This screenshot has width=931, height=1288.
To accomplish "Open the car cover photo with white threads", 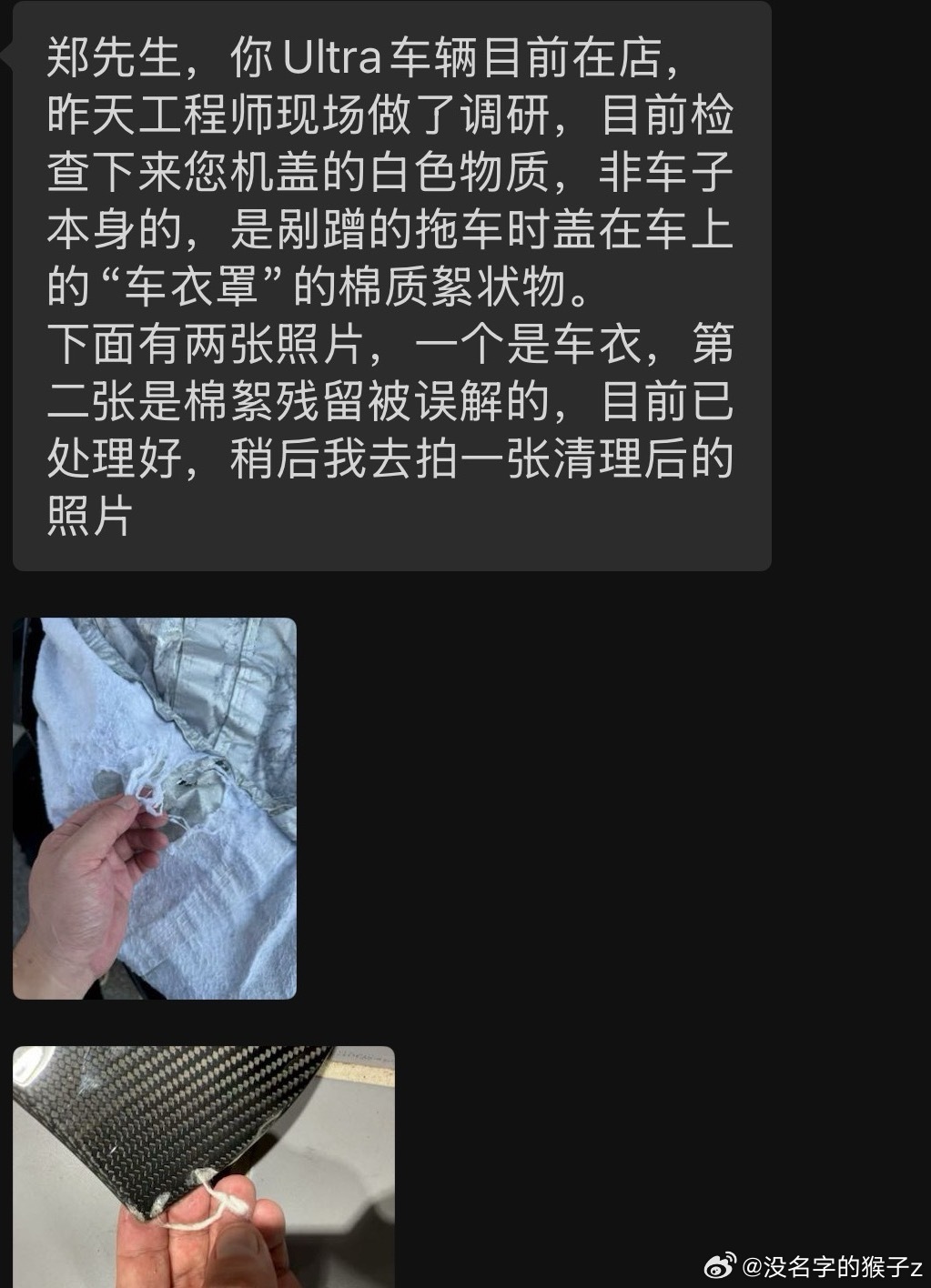I will pos(155,808).
